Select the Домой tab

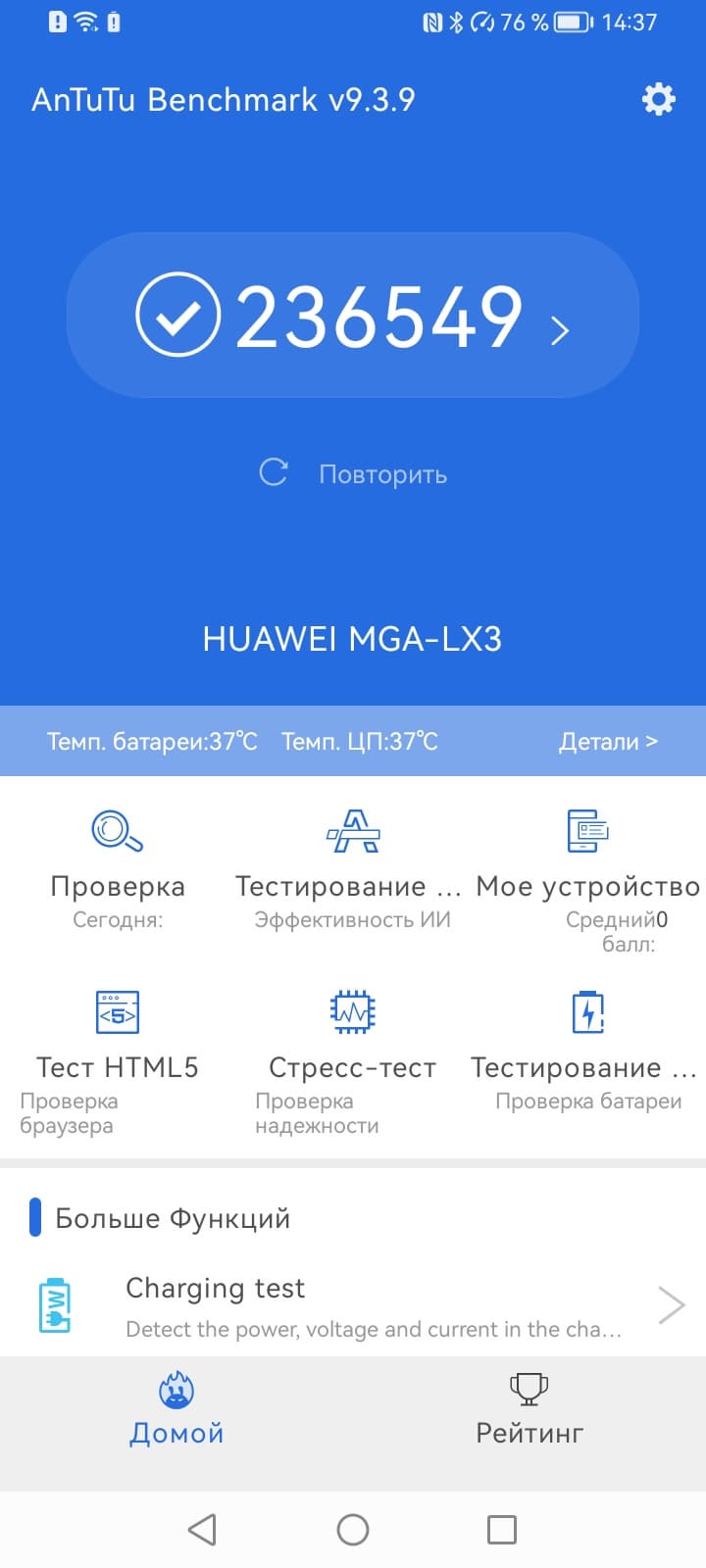click(x=176, y=1411)
